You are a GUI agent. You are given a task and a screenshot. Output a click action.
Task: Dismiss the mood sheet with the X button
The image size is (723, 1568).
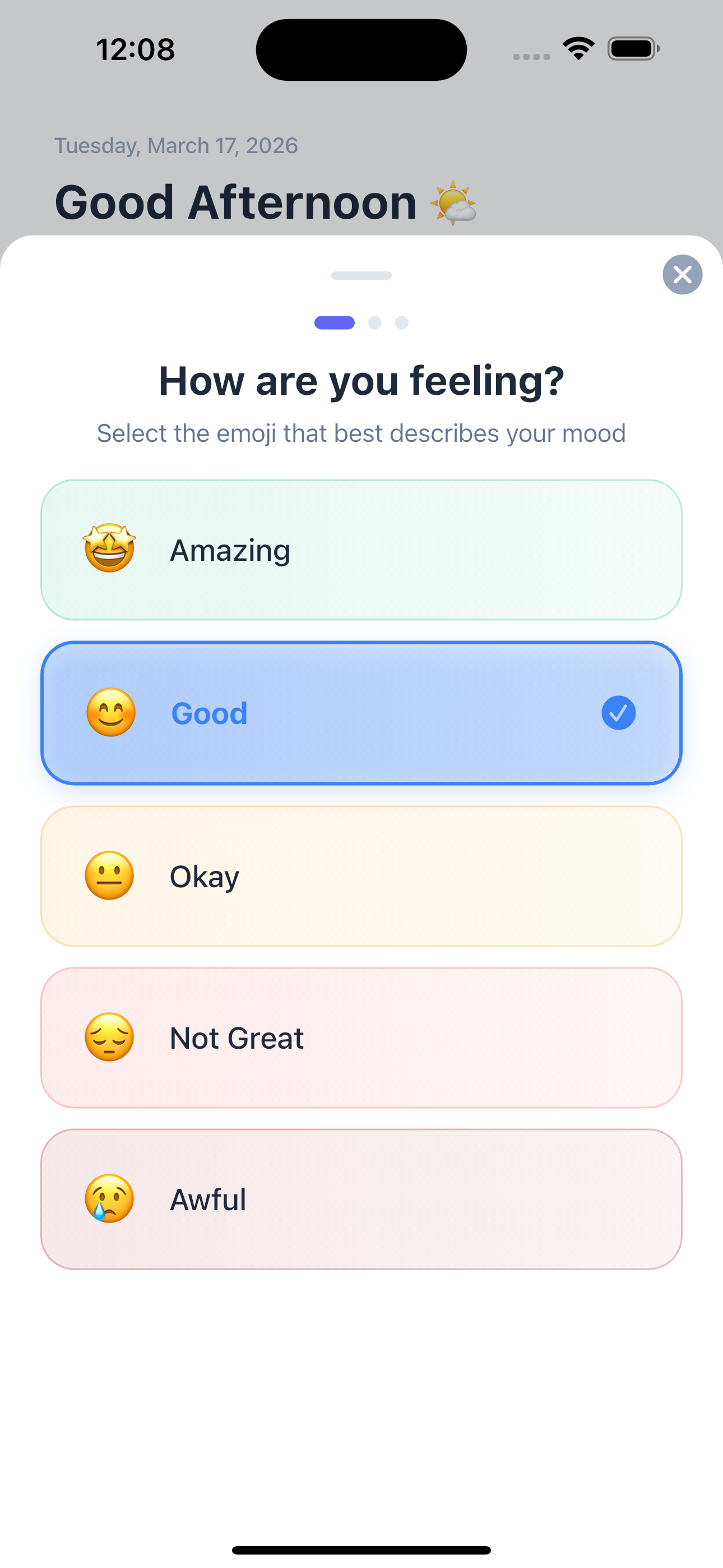pyautogui.click(x=682, y=275)
